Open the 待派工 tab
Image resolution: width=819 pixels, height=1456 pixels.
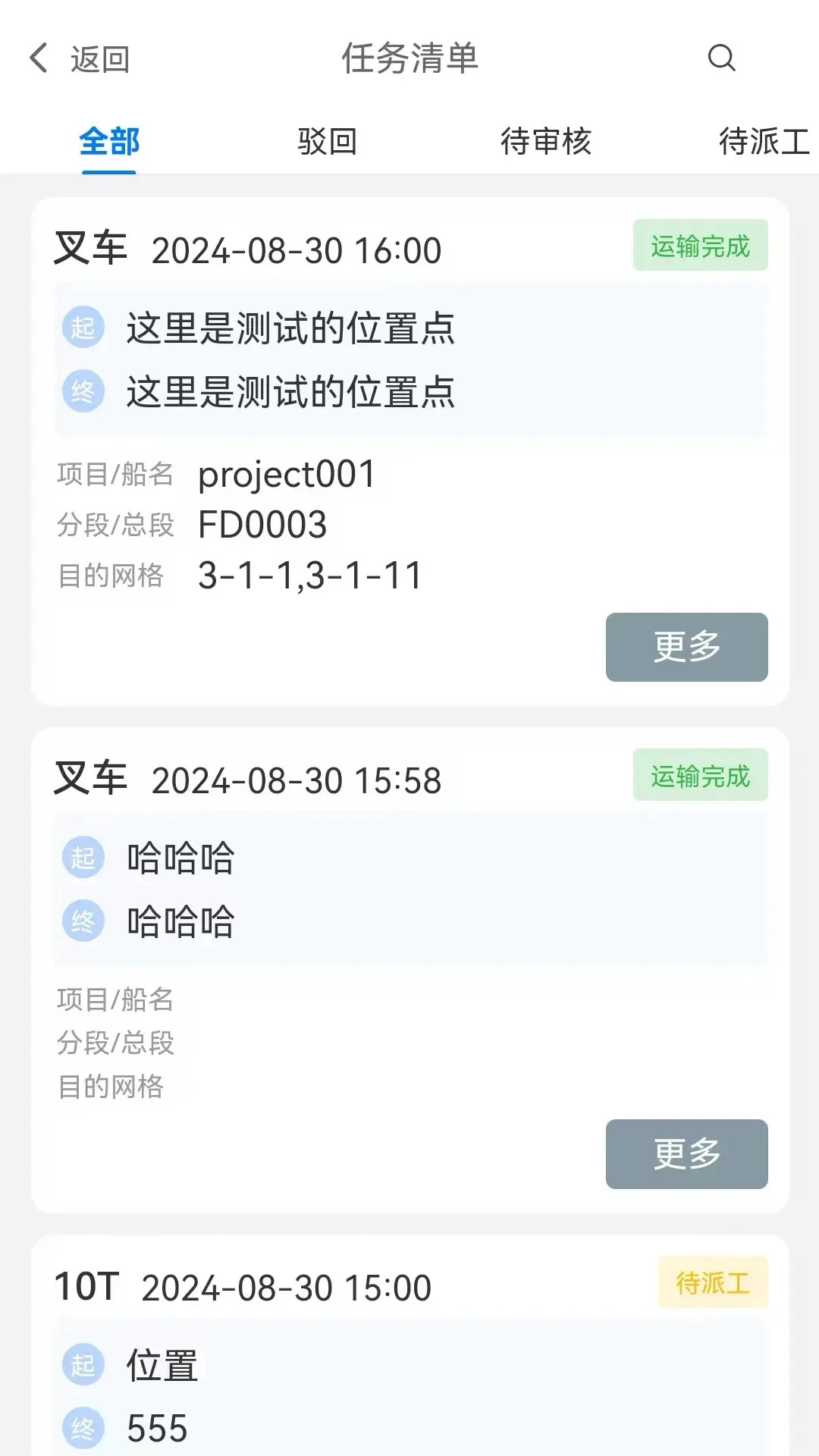[x=762, y=141]
